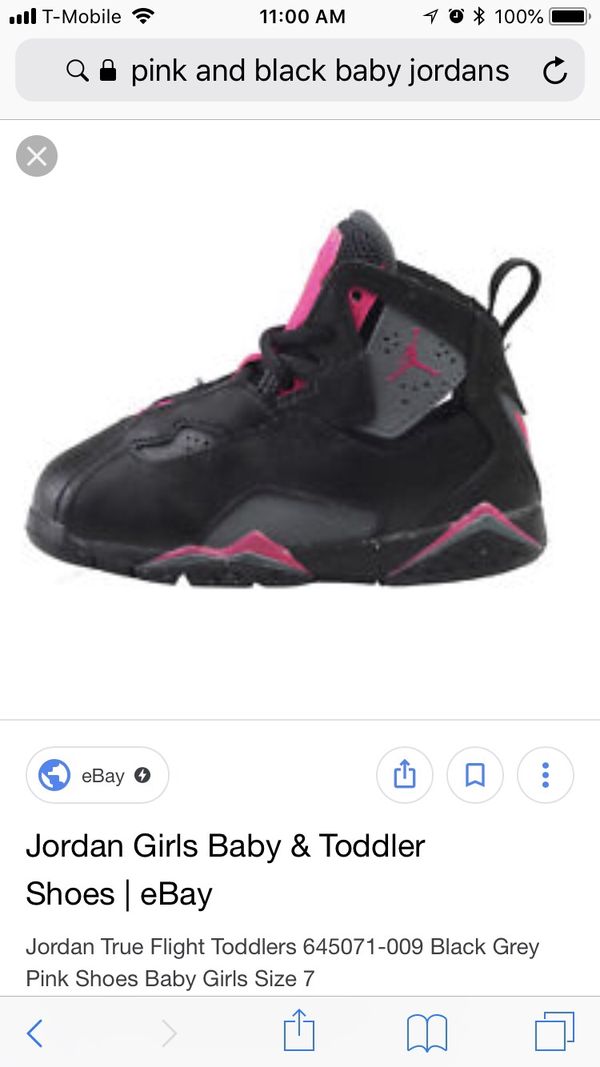Viewport: 600px width, 1067px height.
Task: Share this image result
Action: [x=405, y=775]
